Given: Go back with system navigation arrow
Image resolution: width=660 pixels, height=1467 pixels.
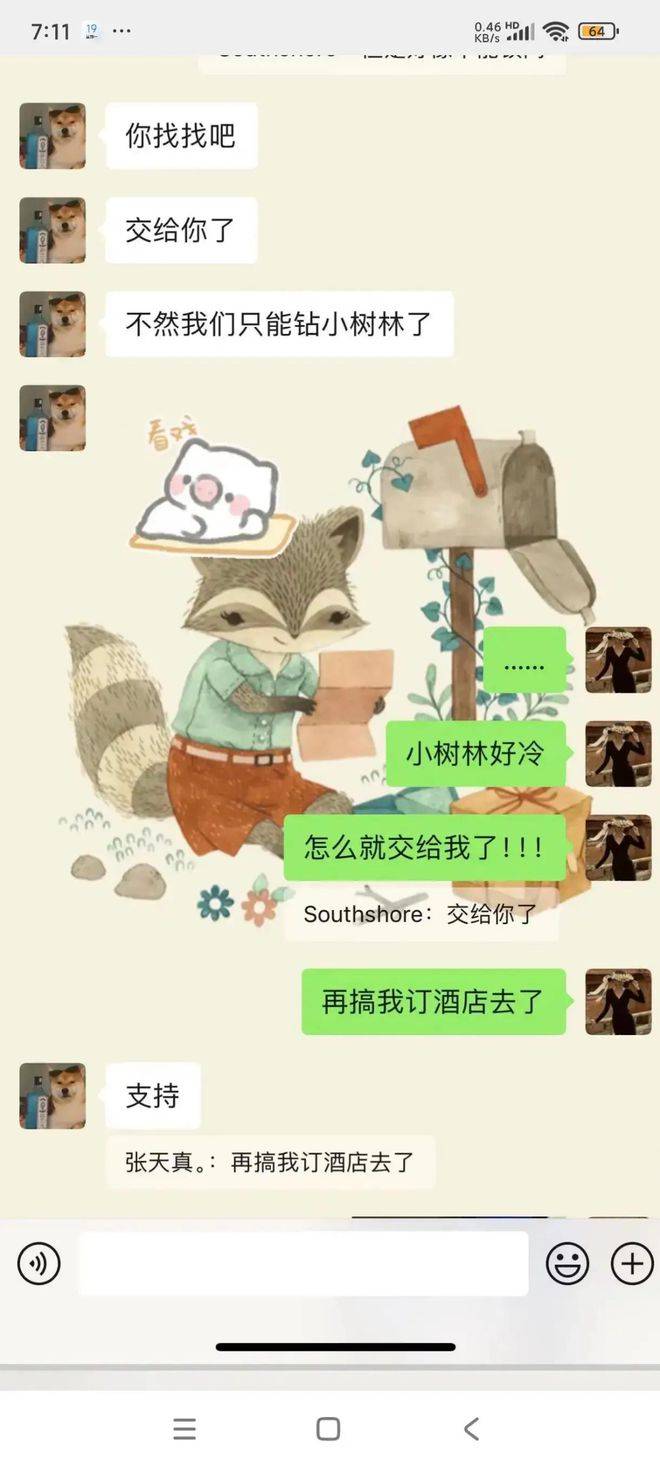Looking at the screenshot, I should [x=472, y=1429].
